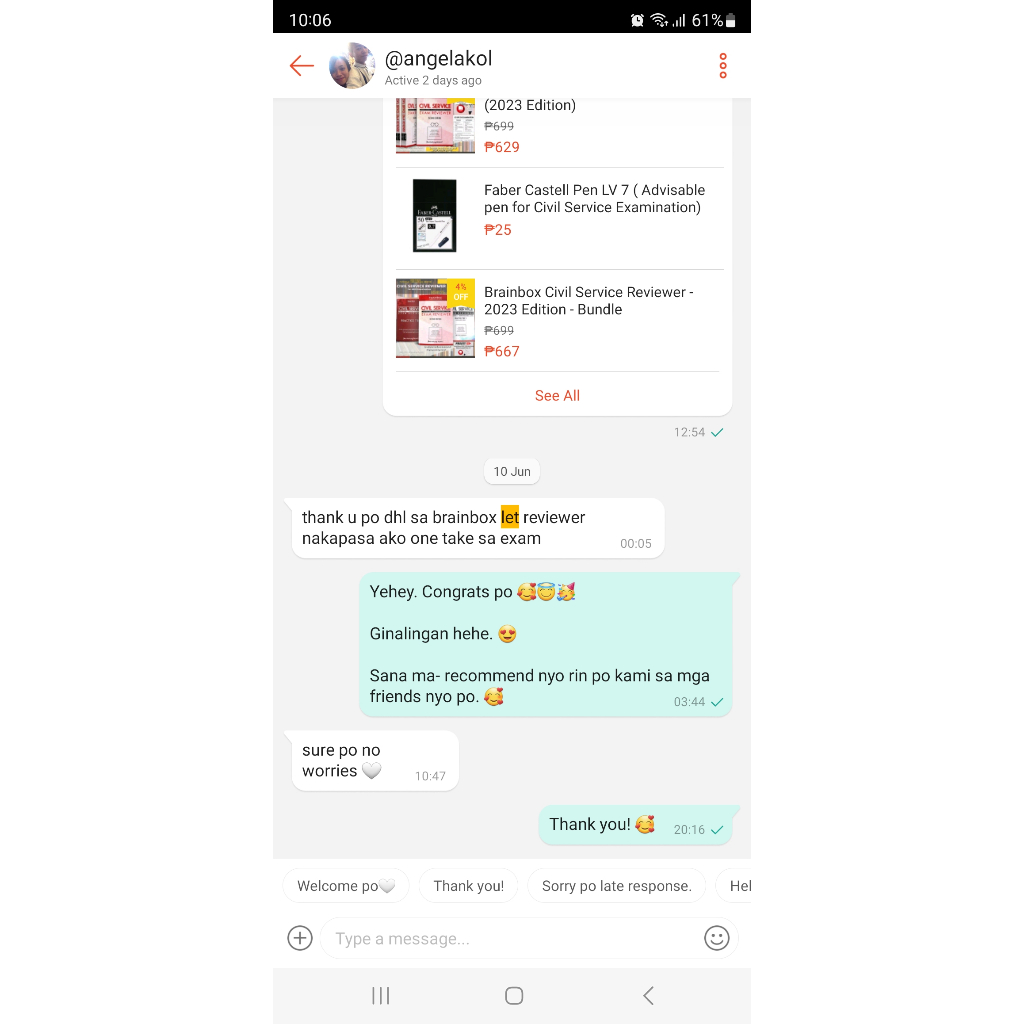1024x1024 pixels.
Task: Open Brainbox Civil Service Reviewer Bundle product
Action: (x=559, y=320)
